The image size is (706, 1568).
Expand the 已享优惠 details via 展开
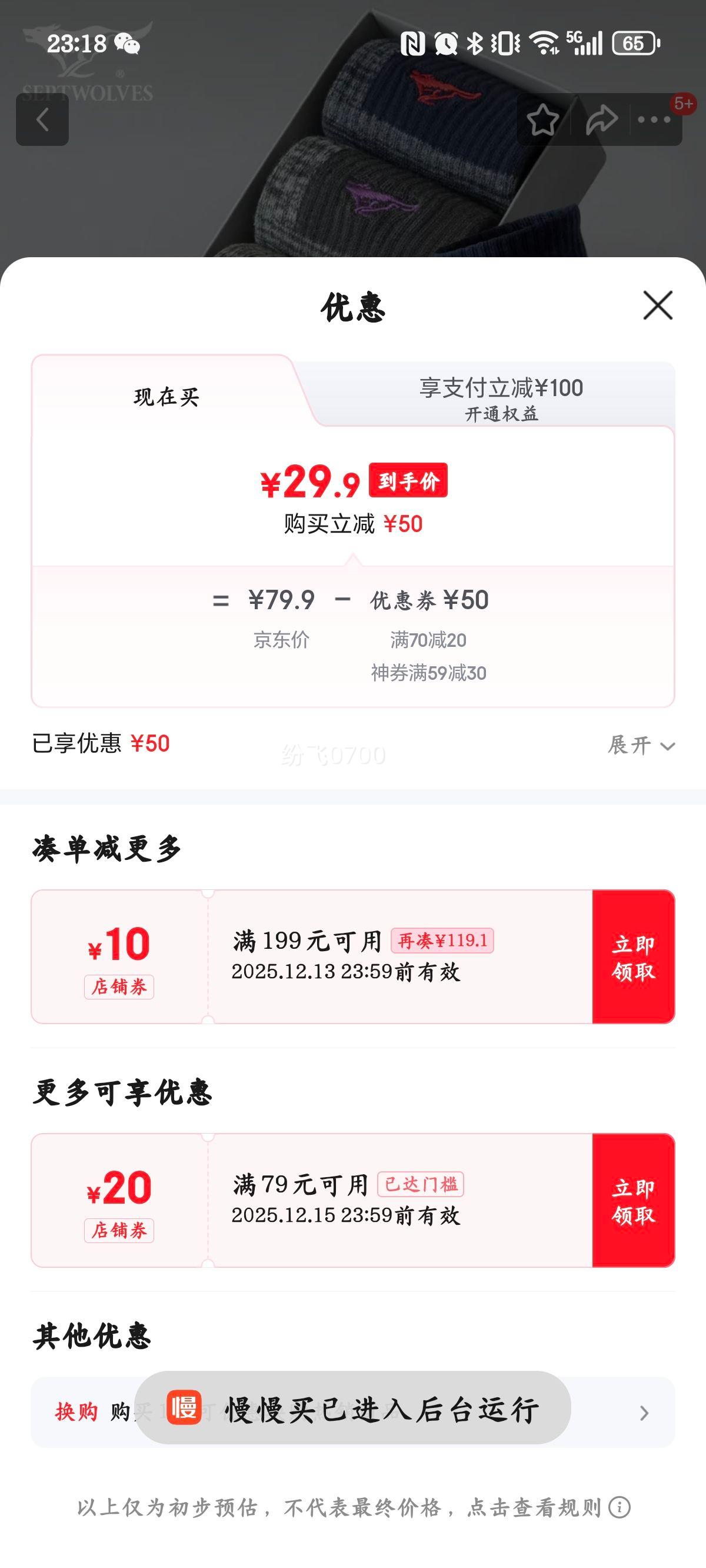pos(639,744)
